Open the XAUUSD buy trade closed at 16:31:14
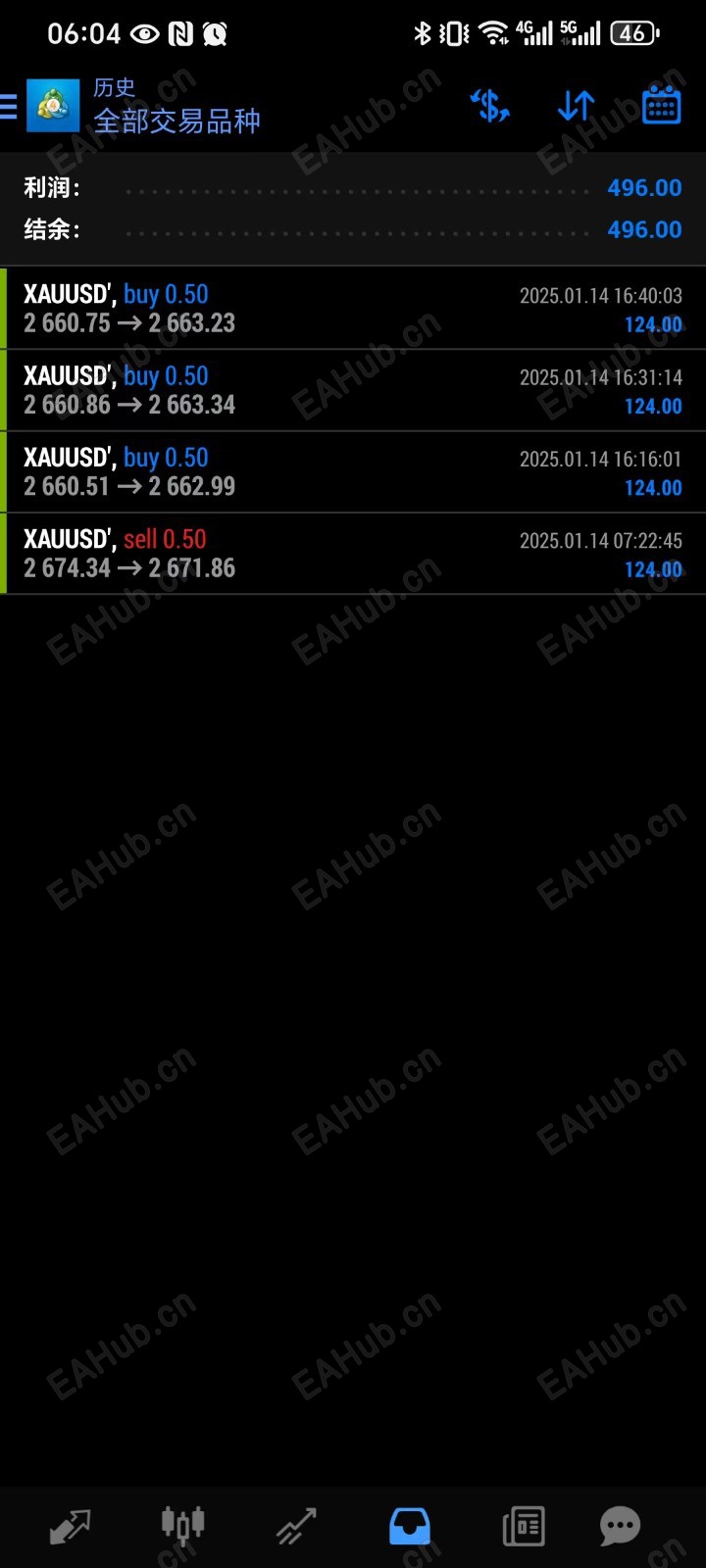The width and height of the screenshot is (706, 1568). pos(353,390)
